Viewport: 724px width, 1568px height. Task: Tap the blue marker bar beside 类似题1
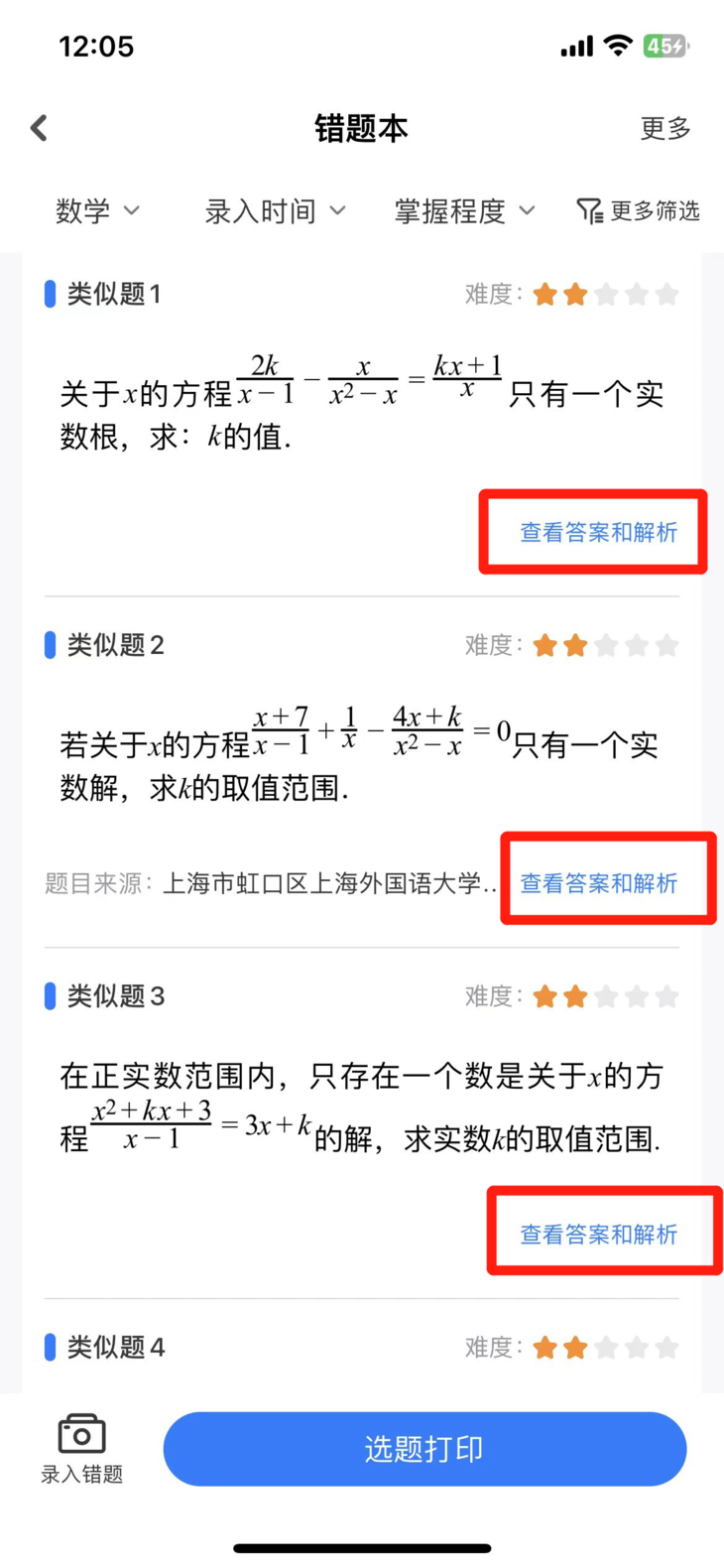coord(49,294)
